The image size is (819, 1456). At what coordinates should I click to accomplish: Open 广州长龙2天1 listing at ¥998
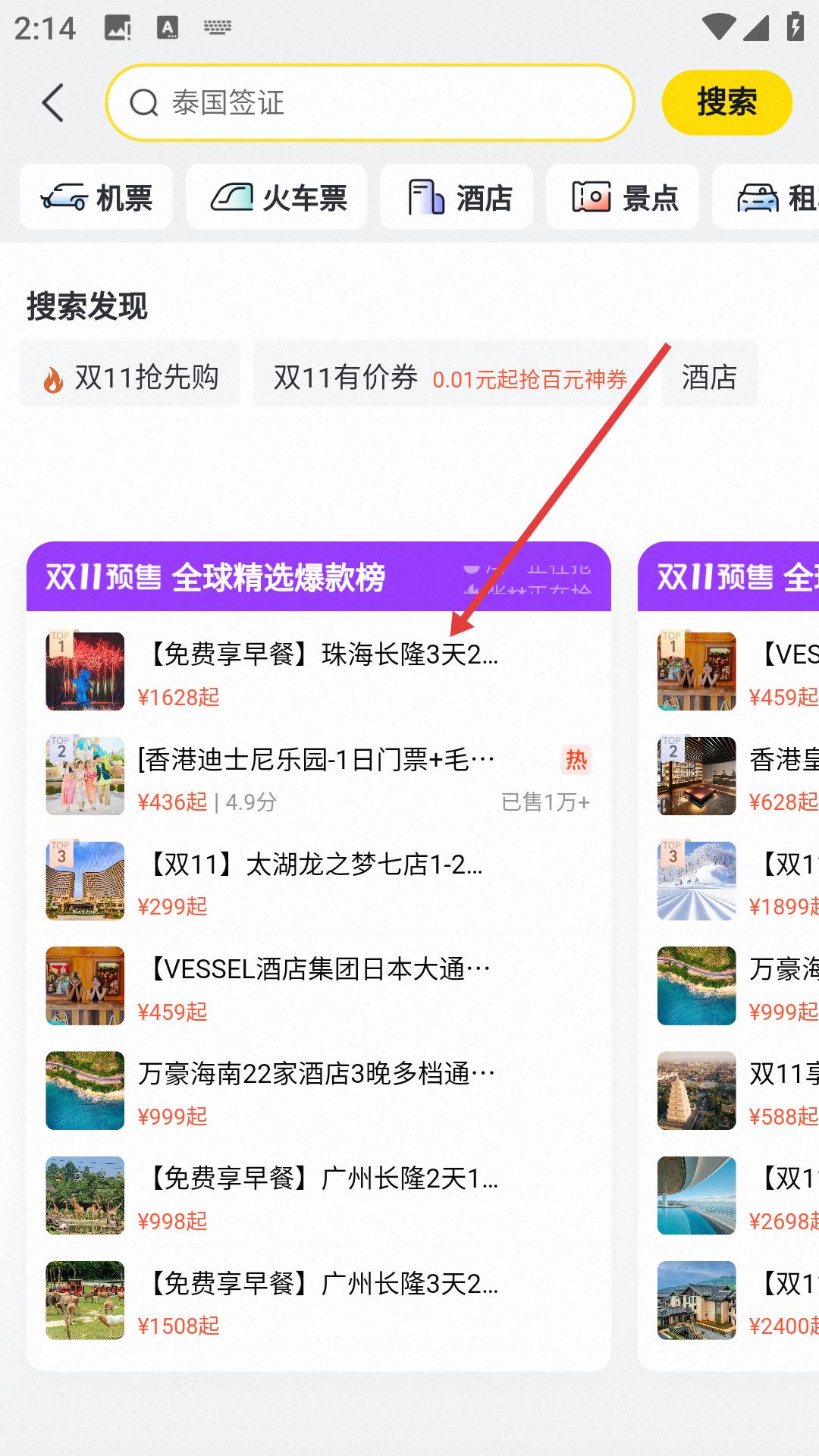318,1196
